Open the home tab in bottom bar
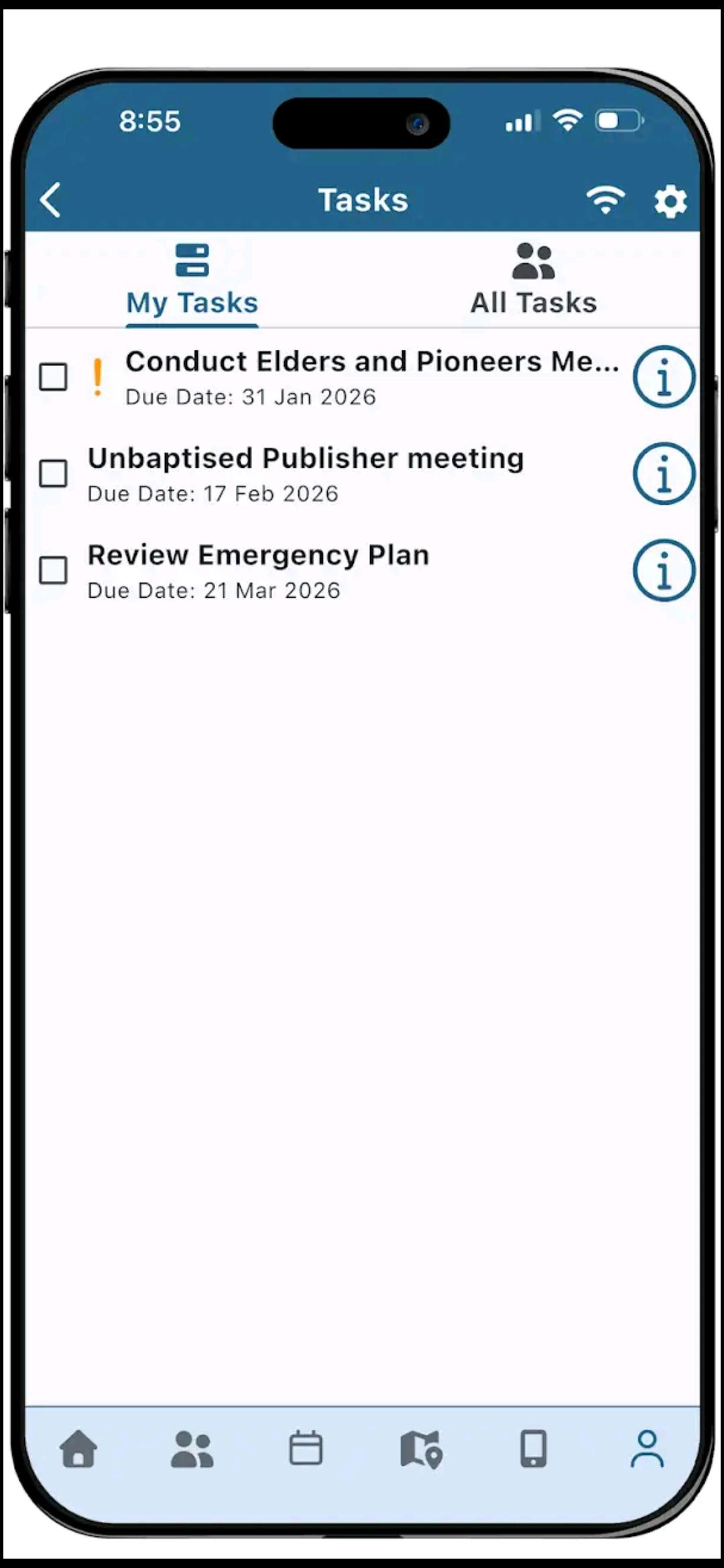724x1568 pixels. 79,1449
